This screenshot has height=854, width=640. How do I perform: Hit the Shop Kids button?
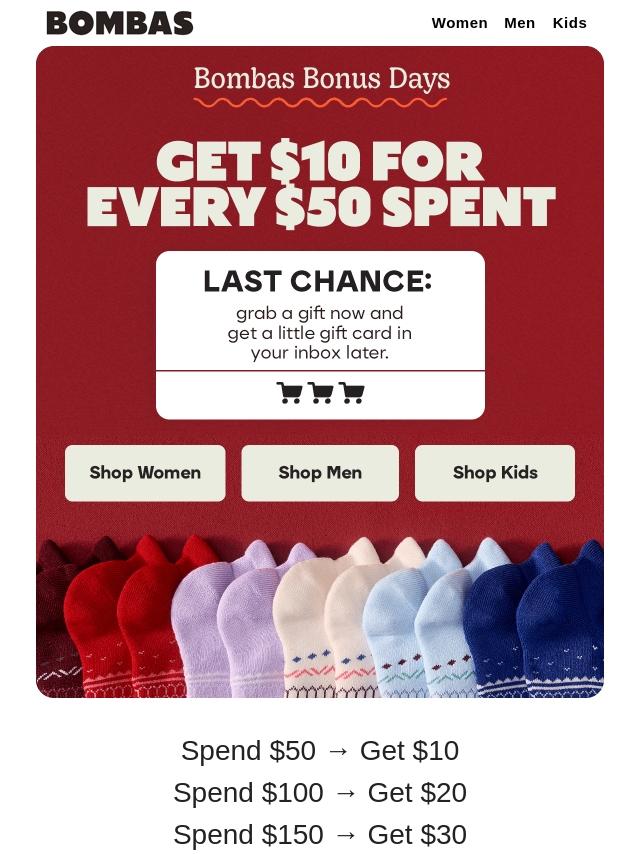[x=495, y=473]
